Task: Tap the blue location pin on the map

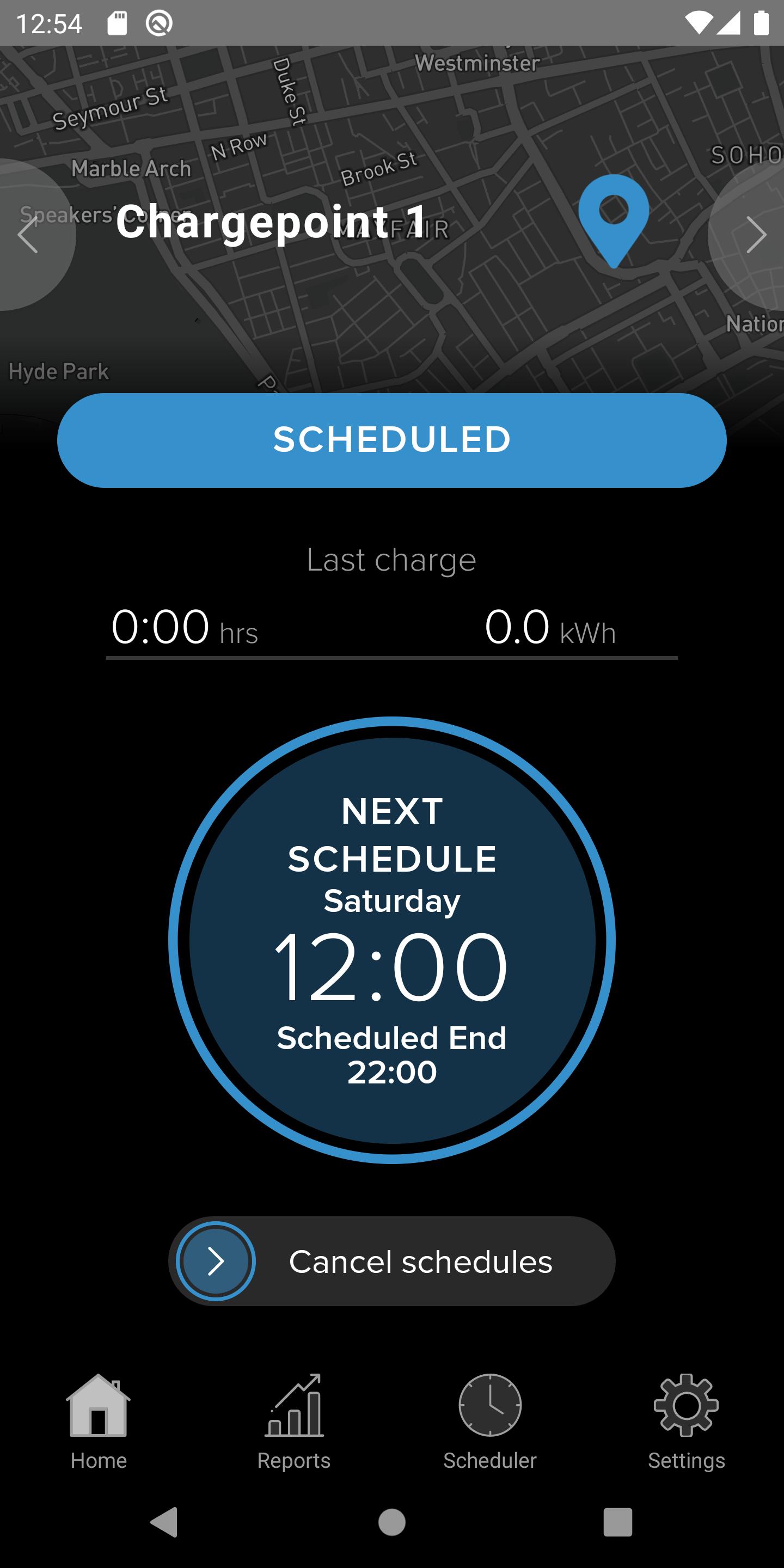Action: coord(614,220)
